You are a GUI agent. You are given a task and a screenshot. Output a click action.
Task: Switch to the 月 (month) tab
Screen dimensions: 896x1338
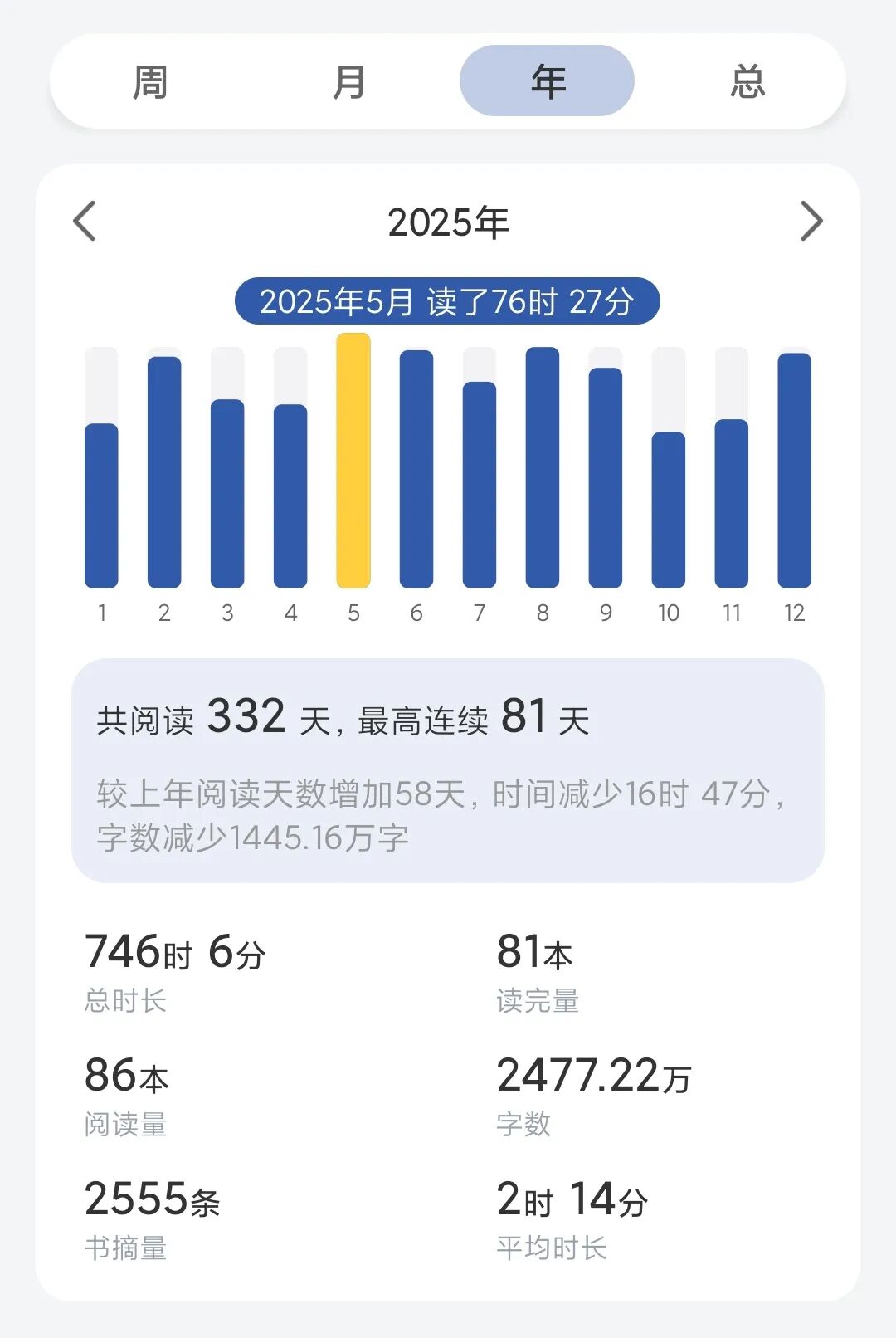348,81
